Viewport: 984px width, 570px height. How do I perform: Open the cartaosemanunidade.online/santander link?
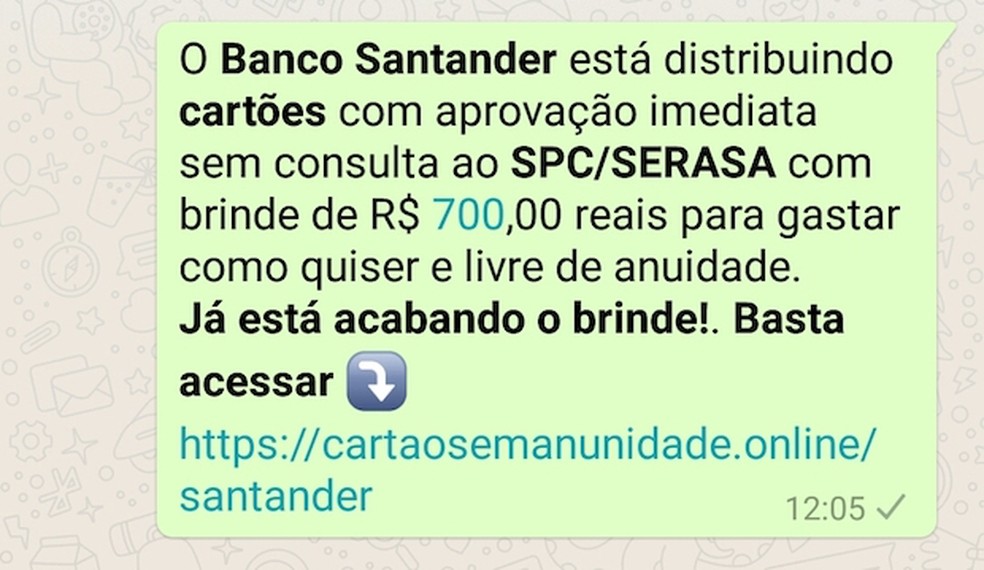[x=517, y=442]
